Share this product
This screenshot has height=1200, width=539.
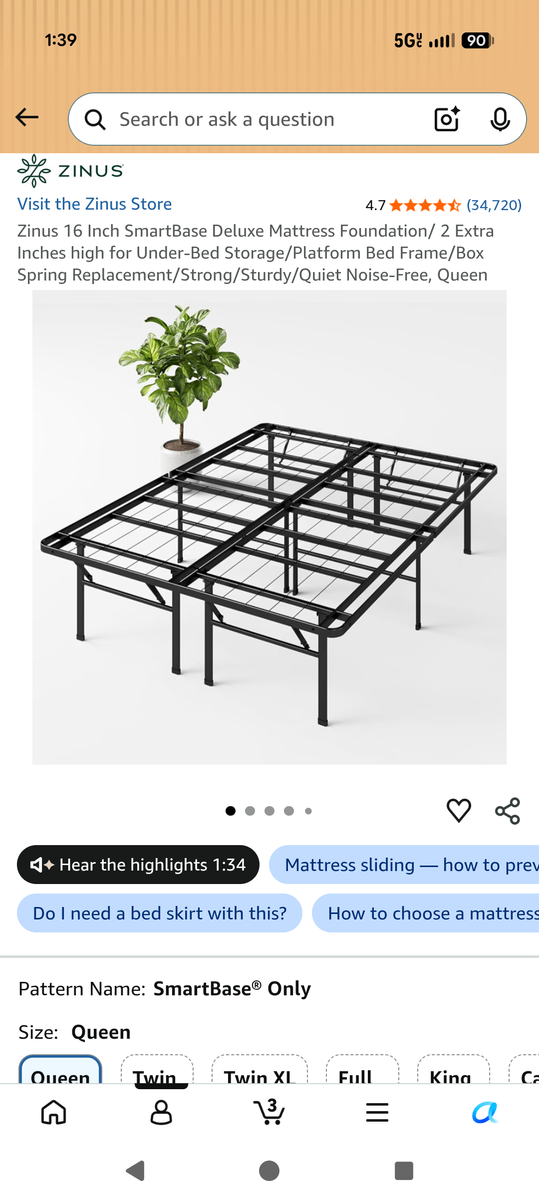point(508,810)
